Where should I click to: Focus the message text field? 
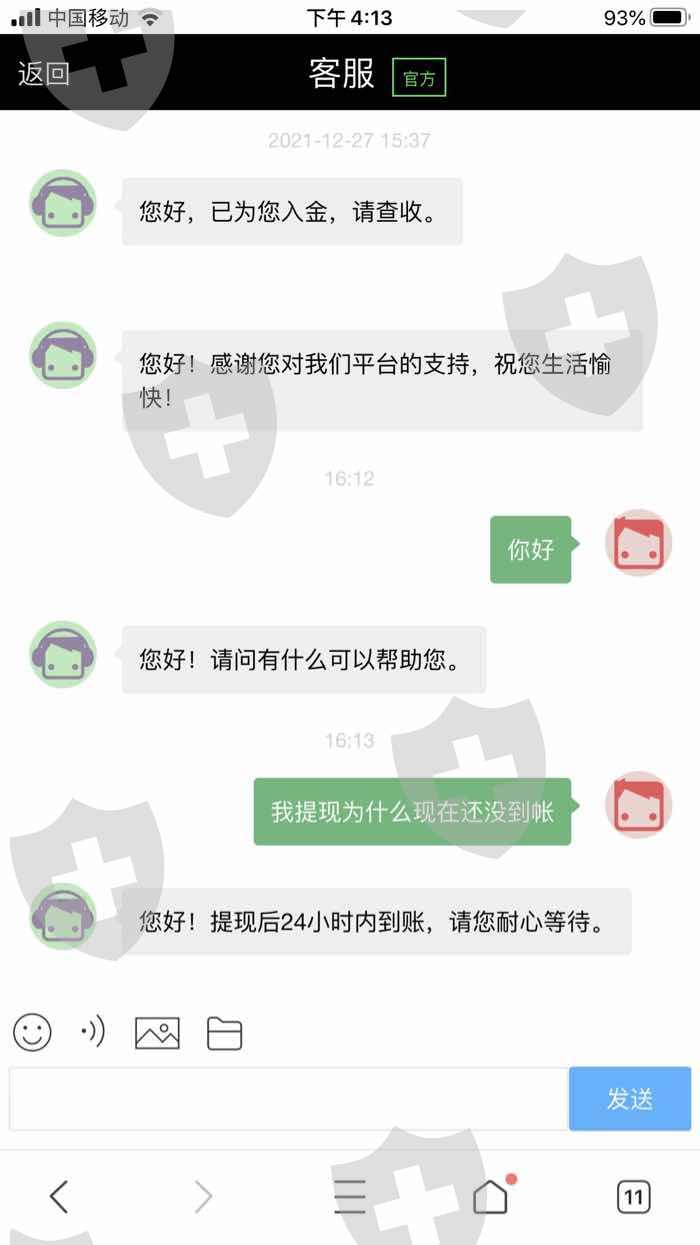tap(288, 1099)
